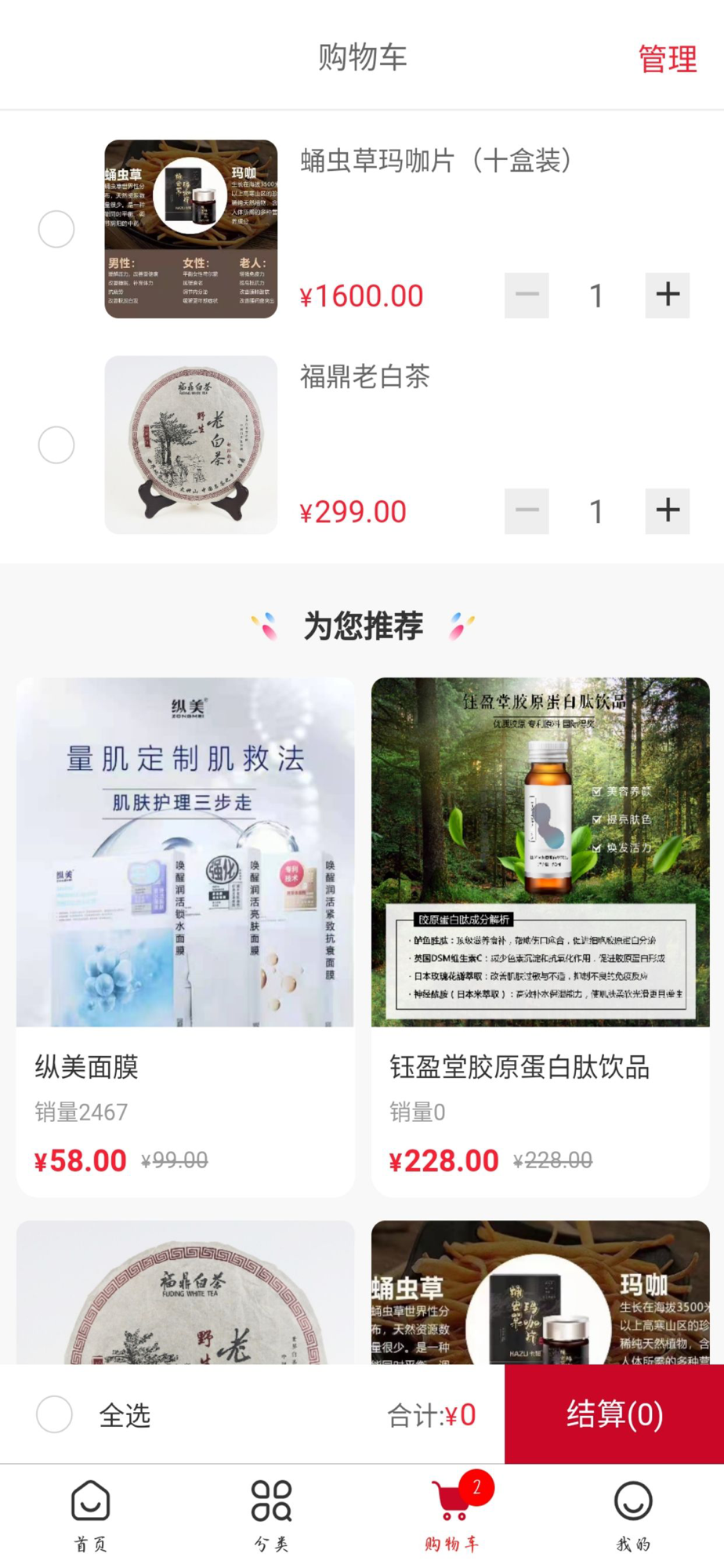
Task: Open the recommended 纵美面膜 product card
Action: click(185, 937)
